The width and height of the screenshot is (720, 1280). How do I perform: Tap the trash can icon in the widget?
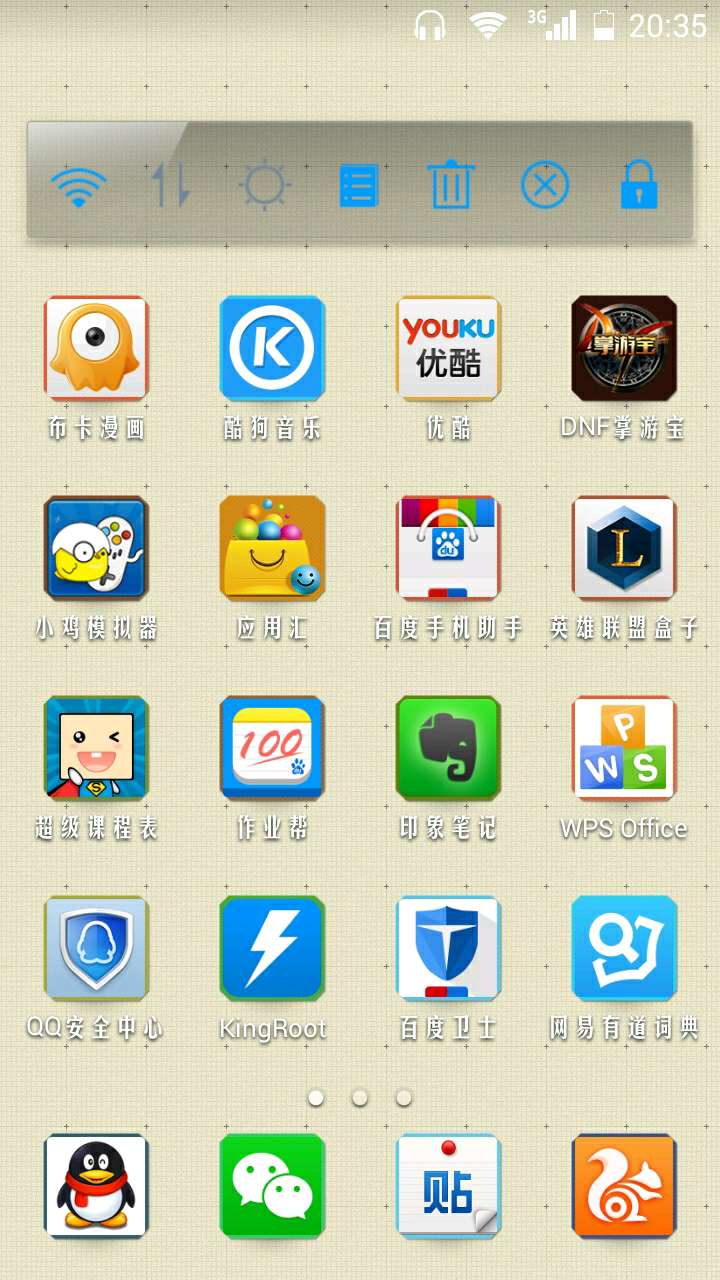pyautogui.click(x=450, y=186)
